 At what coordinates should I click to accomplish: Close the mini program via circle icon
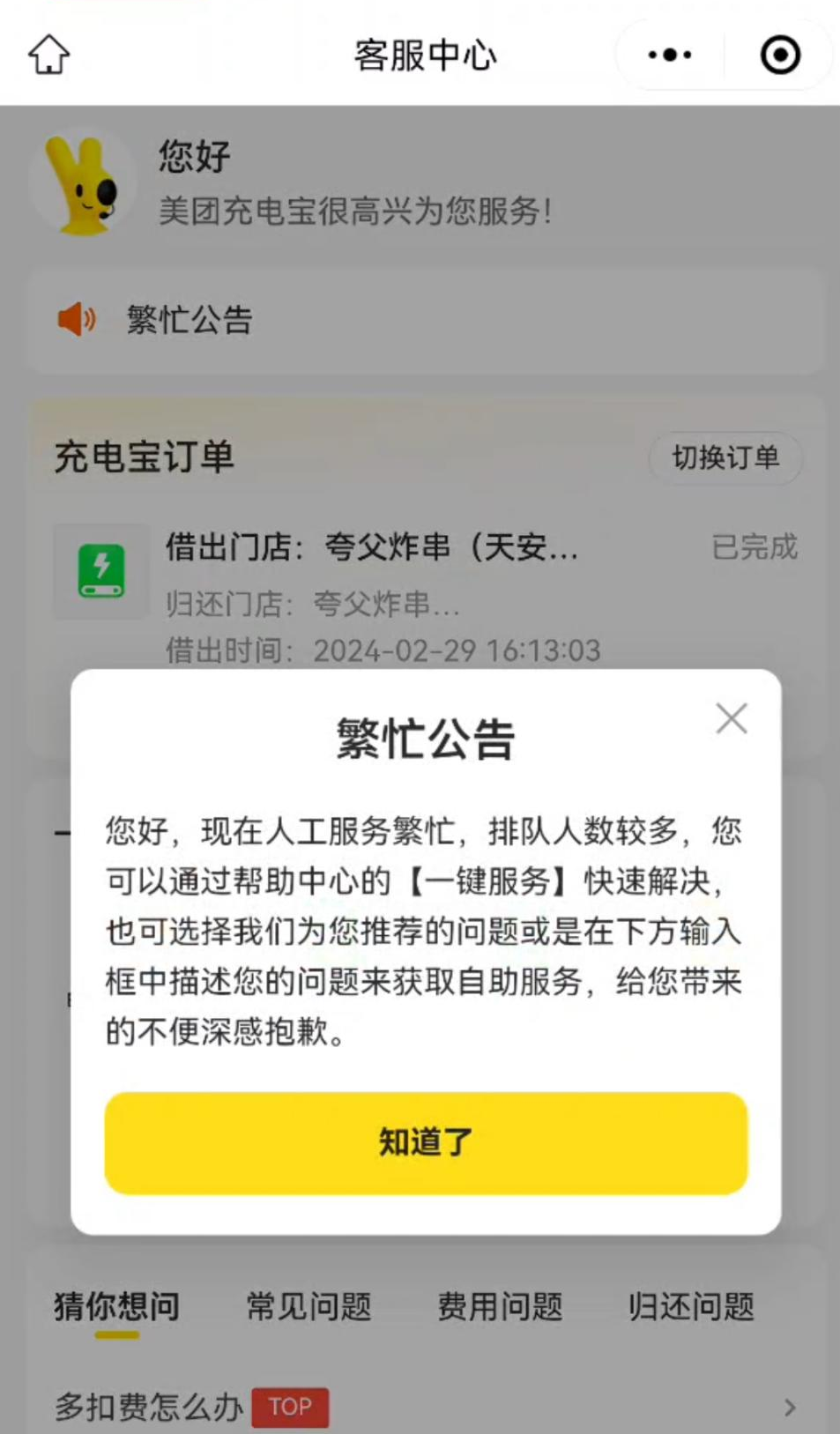point(780,55)
